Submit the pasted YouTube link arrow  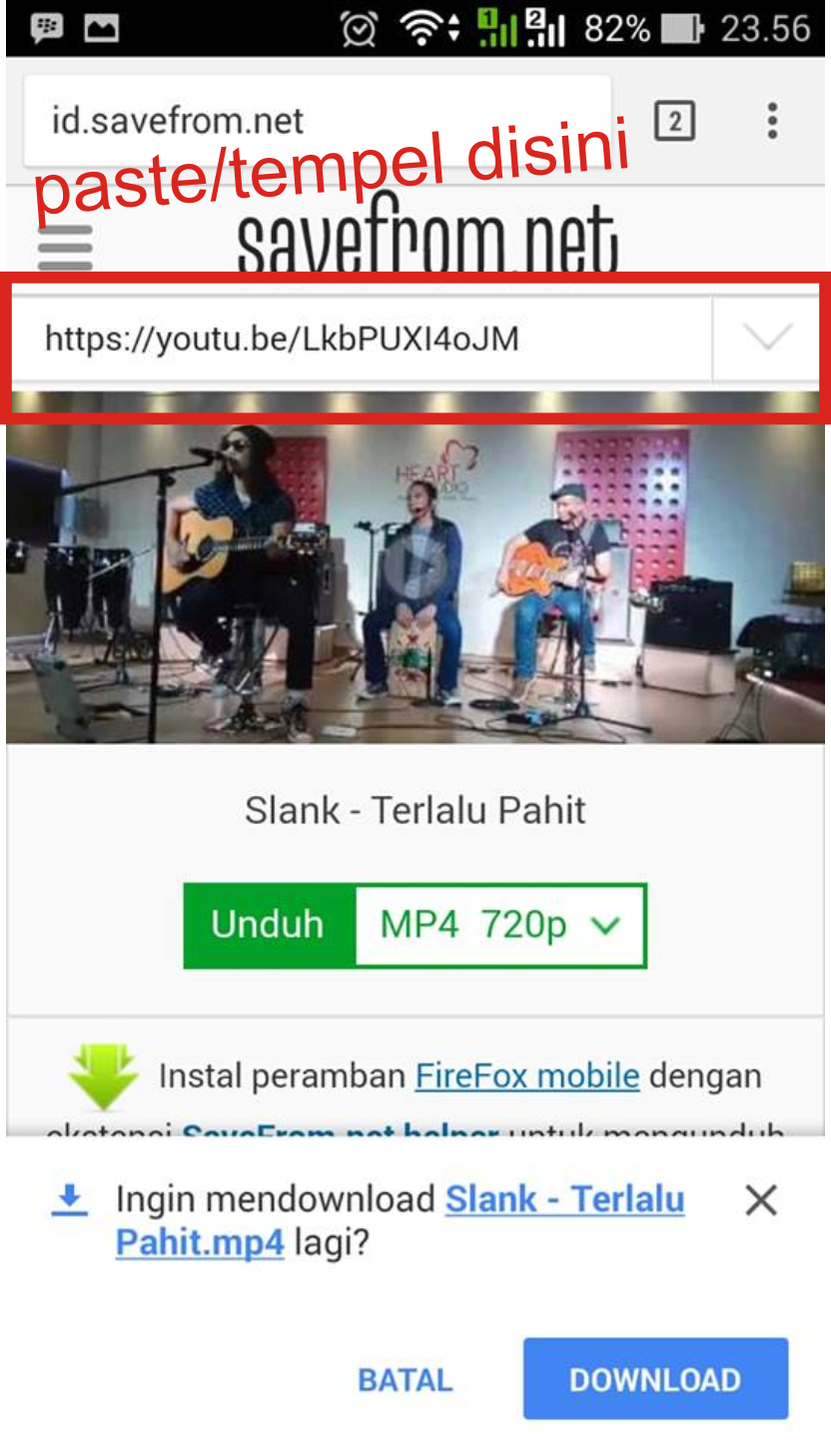767,339
